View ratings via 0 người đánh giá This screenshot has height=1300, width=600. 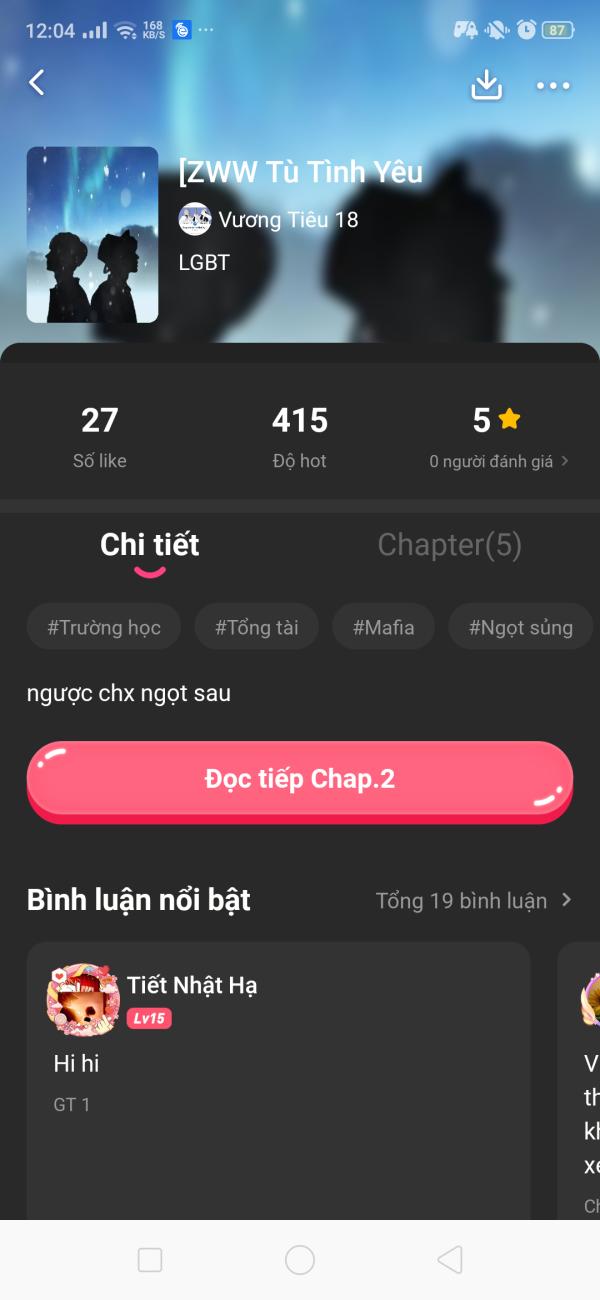(x=498, y=461)
